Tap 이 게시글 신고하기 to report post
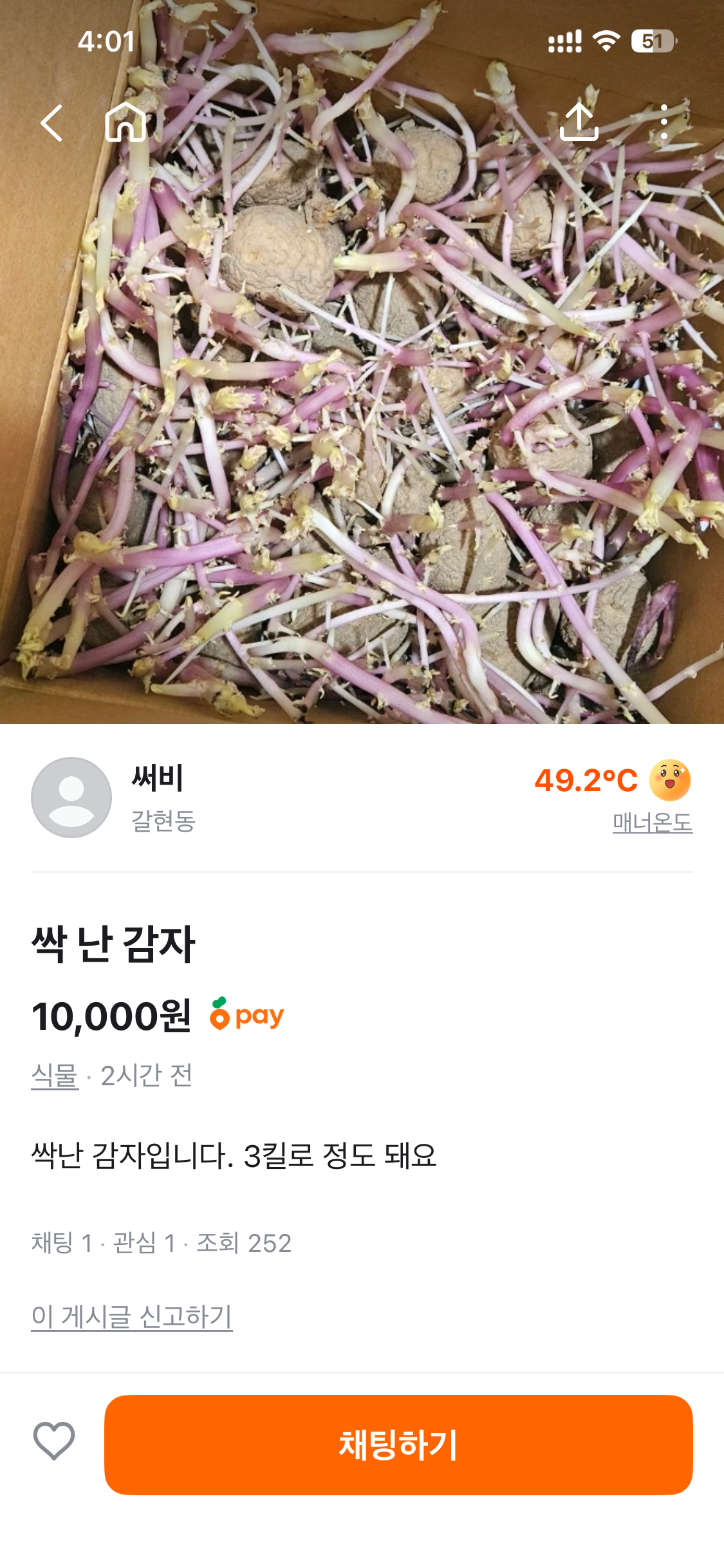 click(x=132, y=1316)
